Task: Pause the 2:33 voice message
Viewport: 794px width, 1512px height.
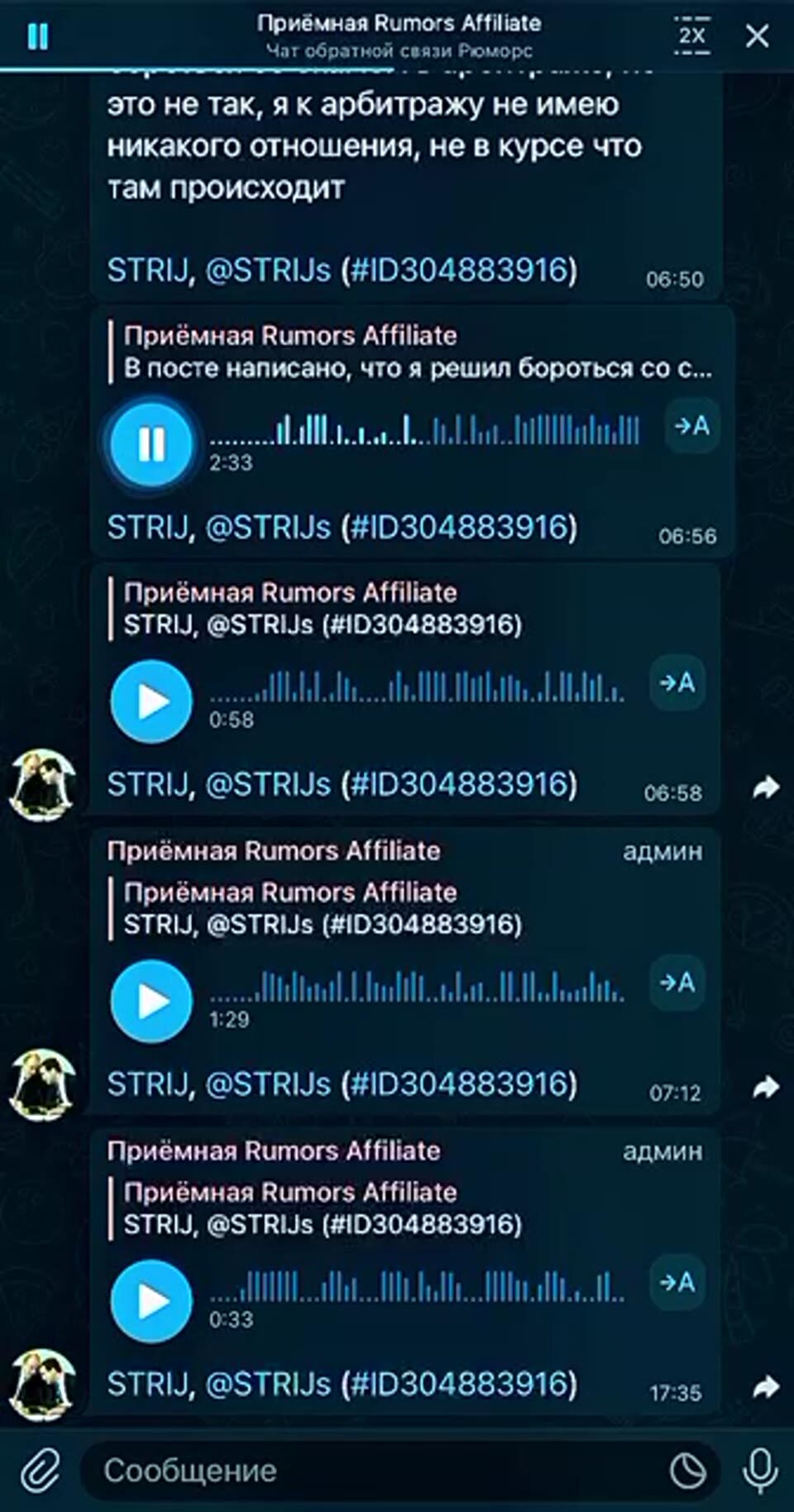Action: click(x=151, y=444)
